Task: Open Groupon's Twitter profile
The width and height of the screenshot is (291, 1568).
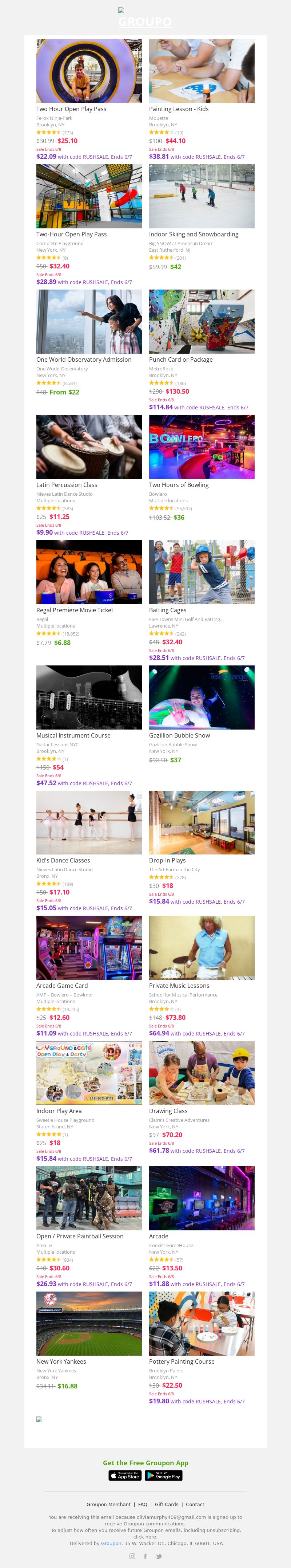Action: coord(159,1556)
